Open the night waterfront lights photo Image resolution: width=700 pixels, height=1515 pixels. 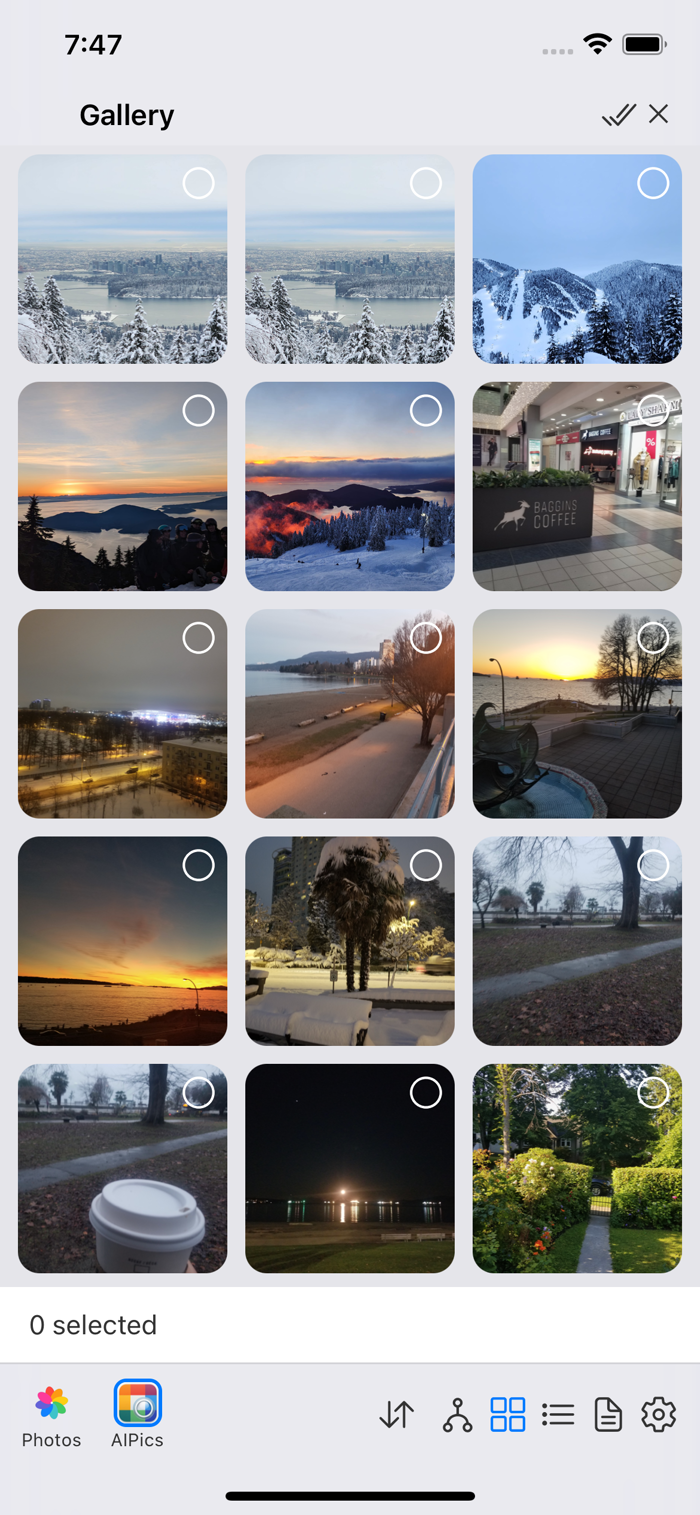(350, 1168)
